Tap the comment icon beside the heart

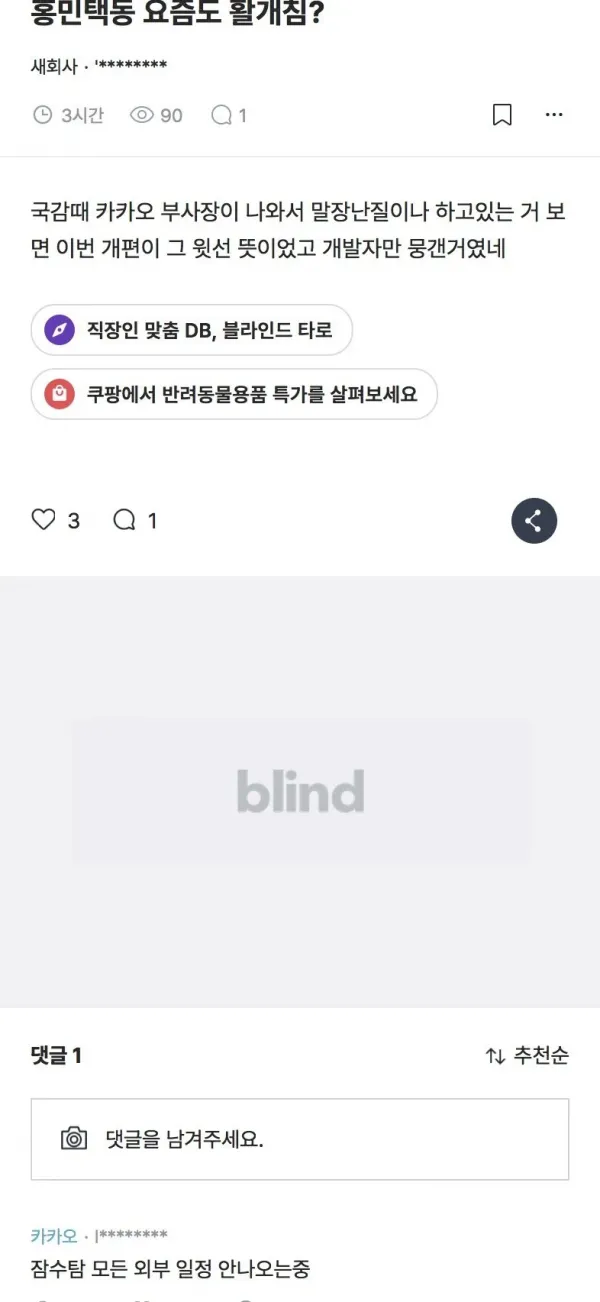tap(125, 520)
